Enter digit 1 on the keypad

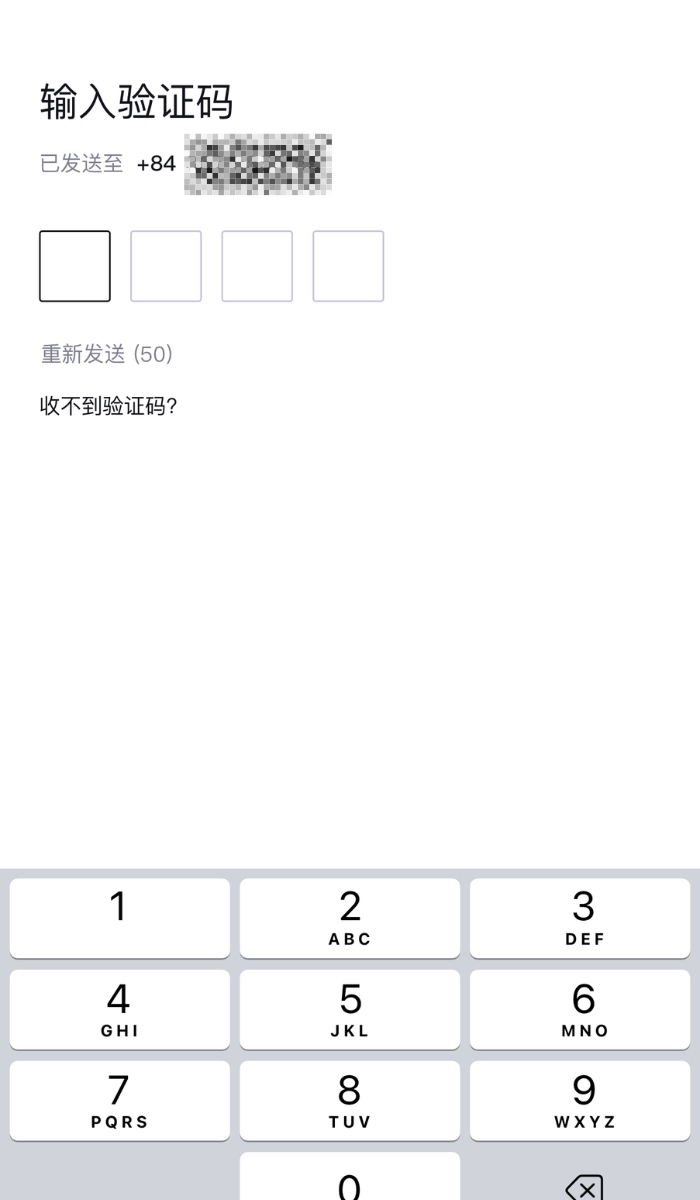[120, 918]
